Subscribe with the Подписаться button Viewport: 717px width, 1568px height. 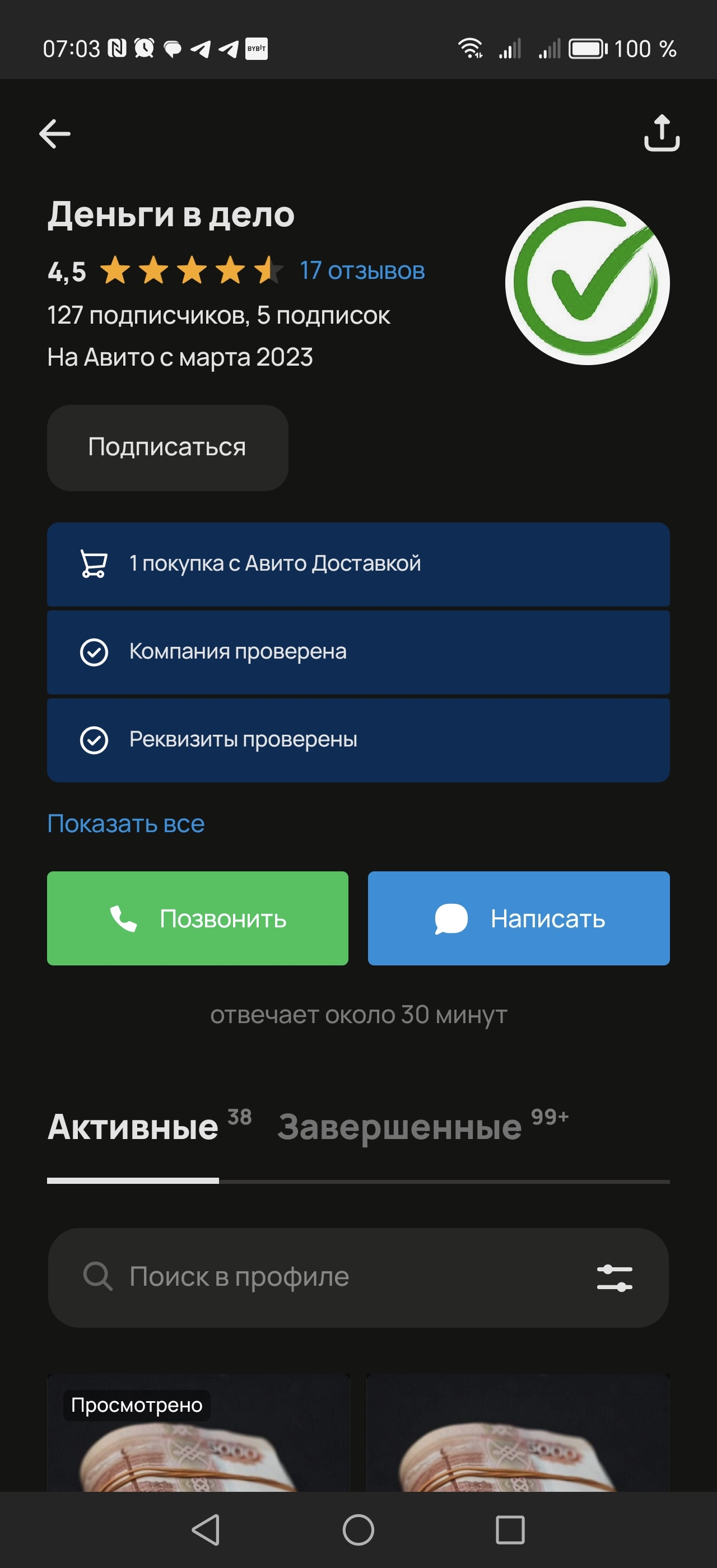(x=167, y=447)
